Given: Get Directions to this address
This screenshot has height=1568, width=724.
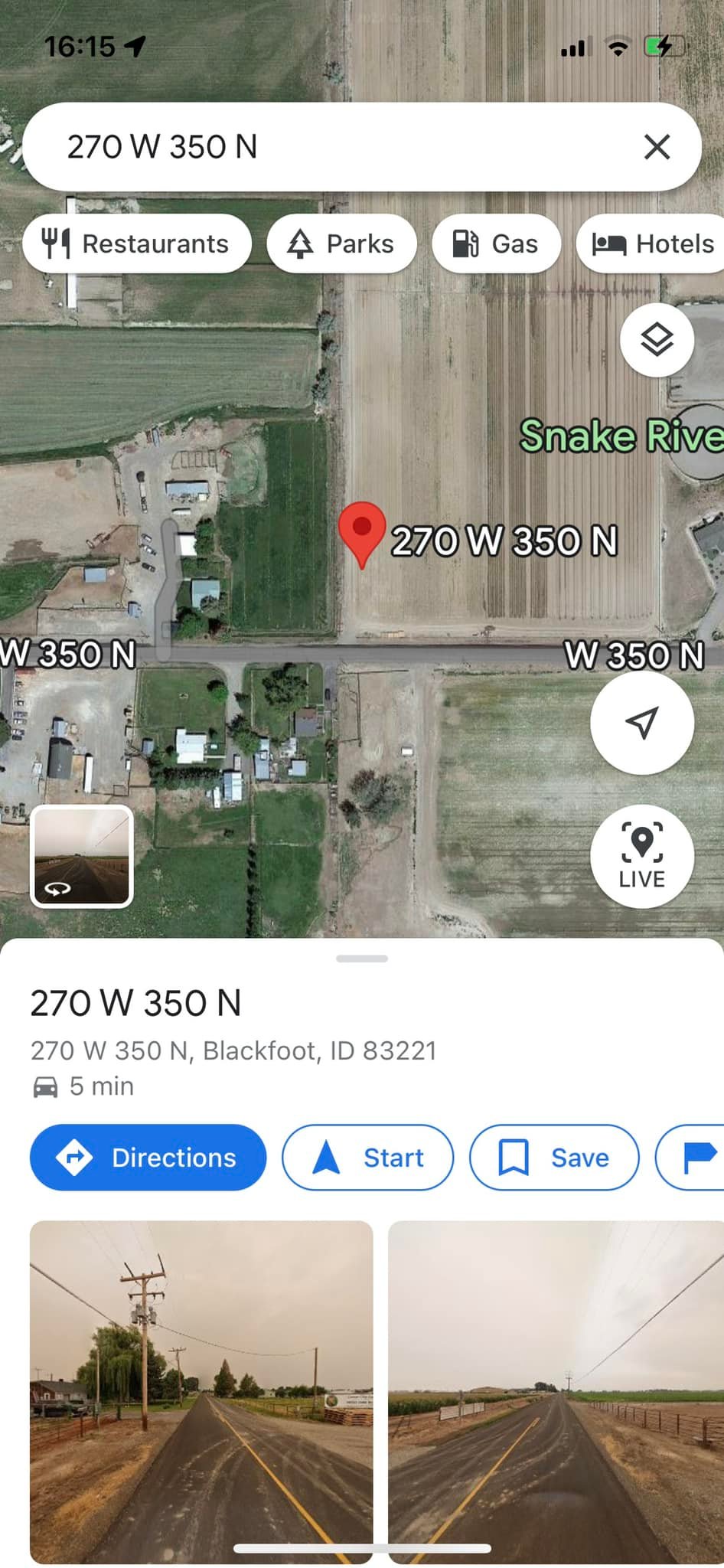Looking at the screenshot, I should [x=148, y=1157].
